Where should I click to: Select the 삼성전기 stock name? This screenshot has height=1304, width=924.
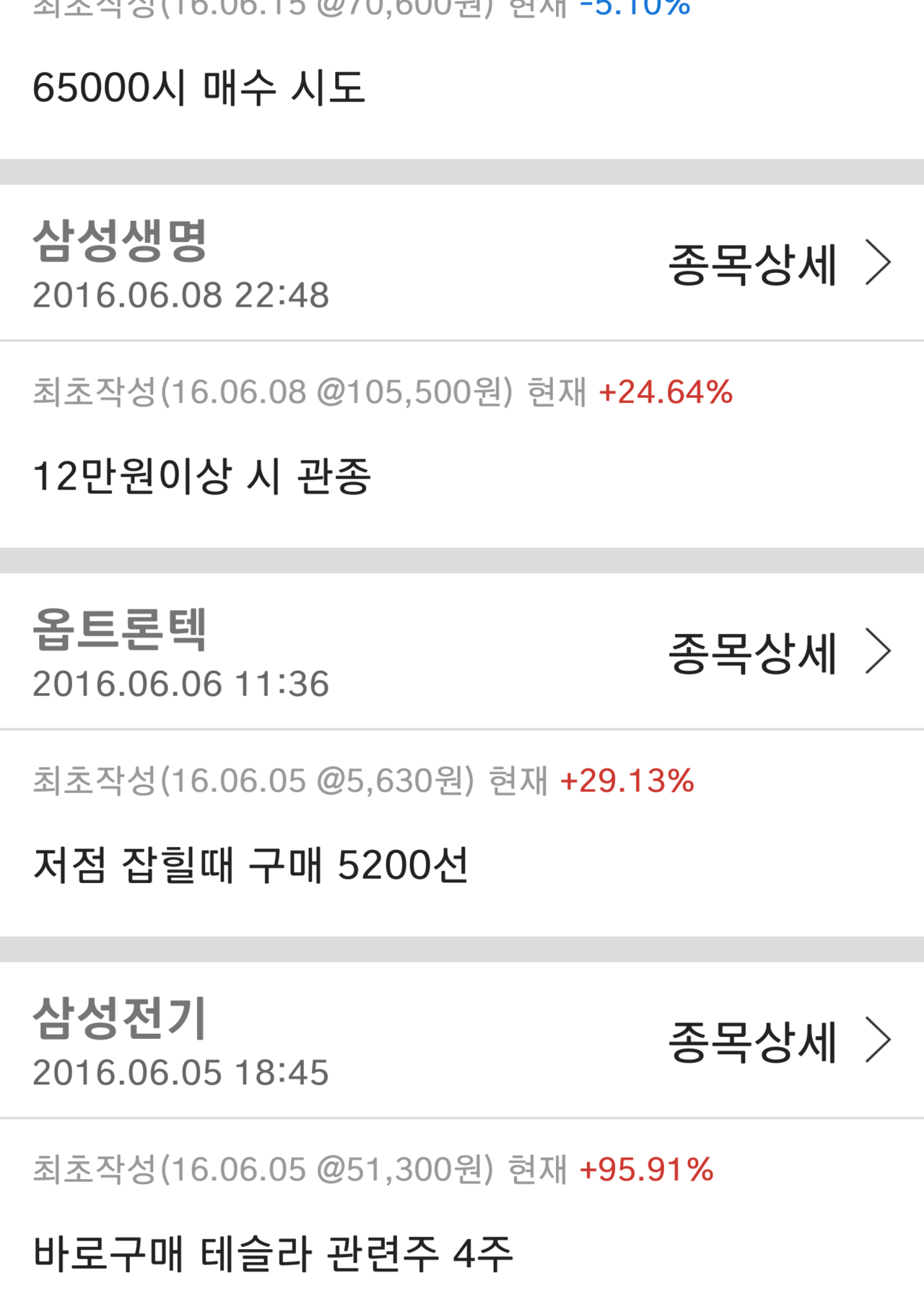(x=119, y=1022)
